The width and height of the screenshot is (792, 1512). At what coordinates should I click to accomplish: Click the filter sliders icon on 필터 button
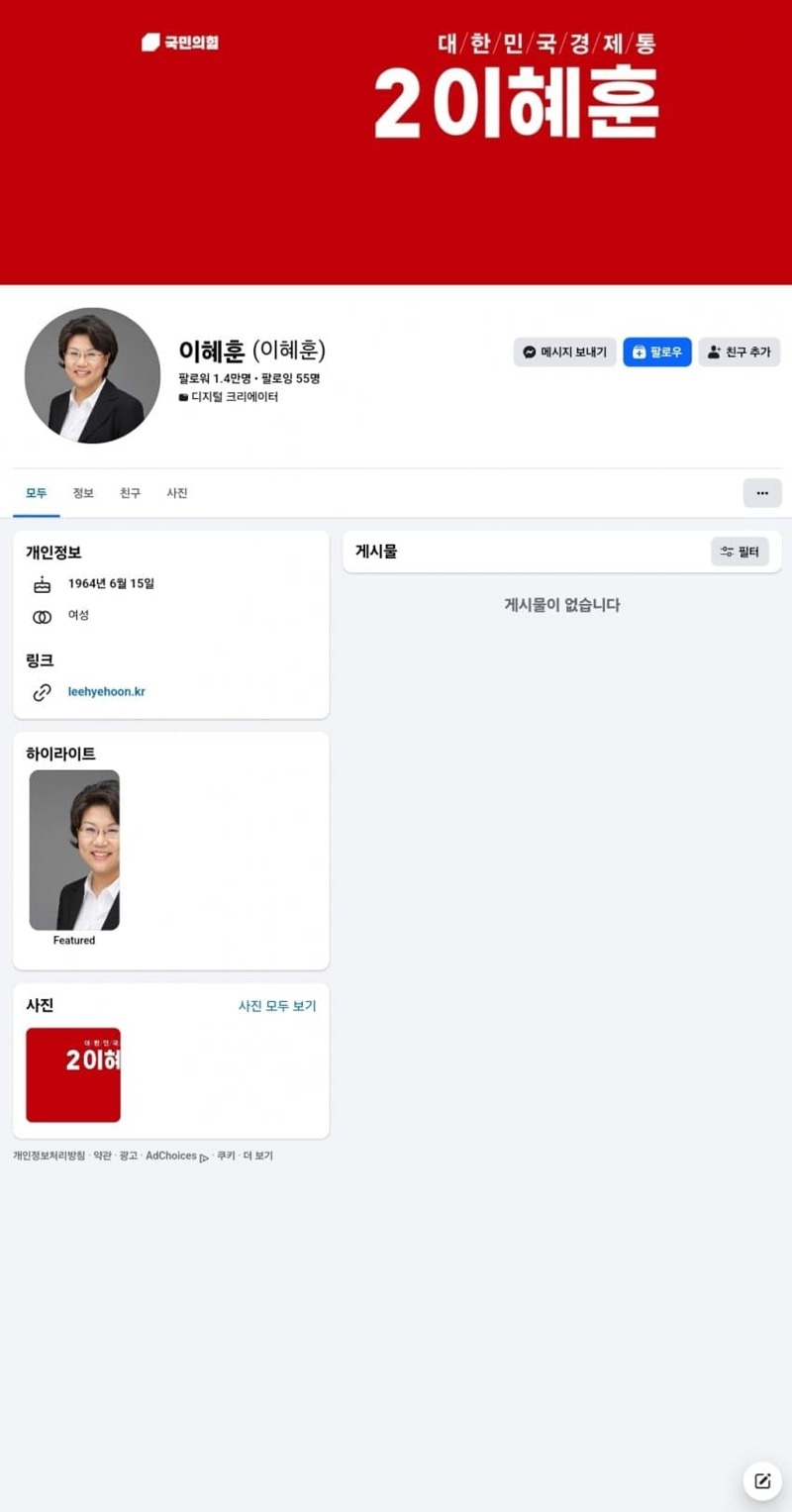click(x=726, y=552)
